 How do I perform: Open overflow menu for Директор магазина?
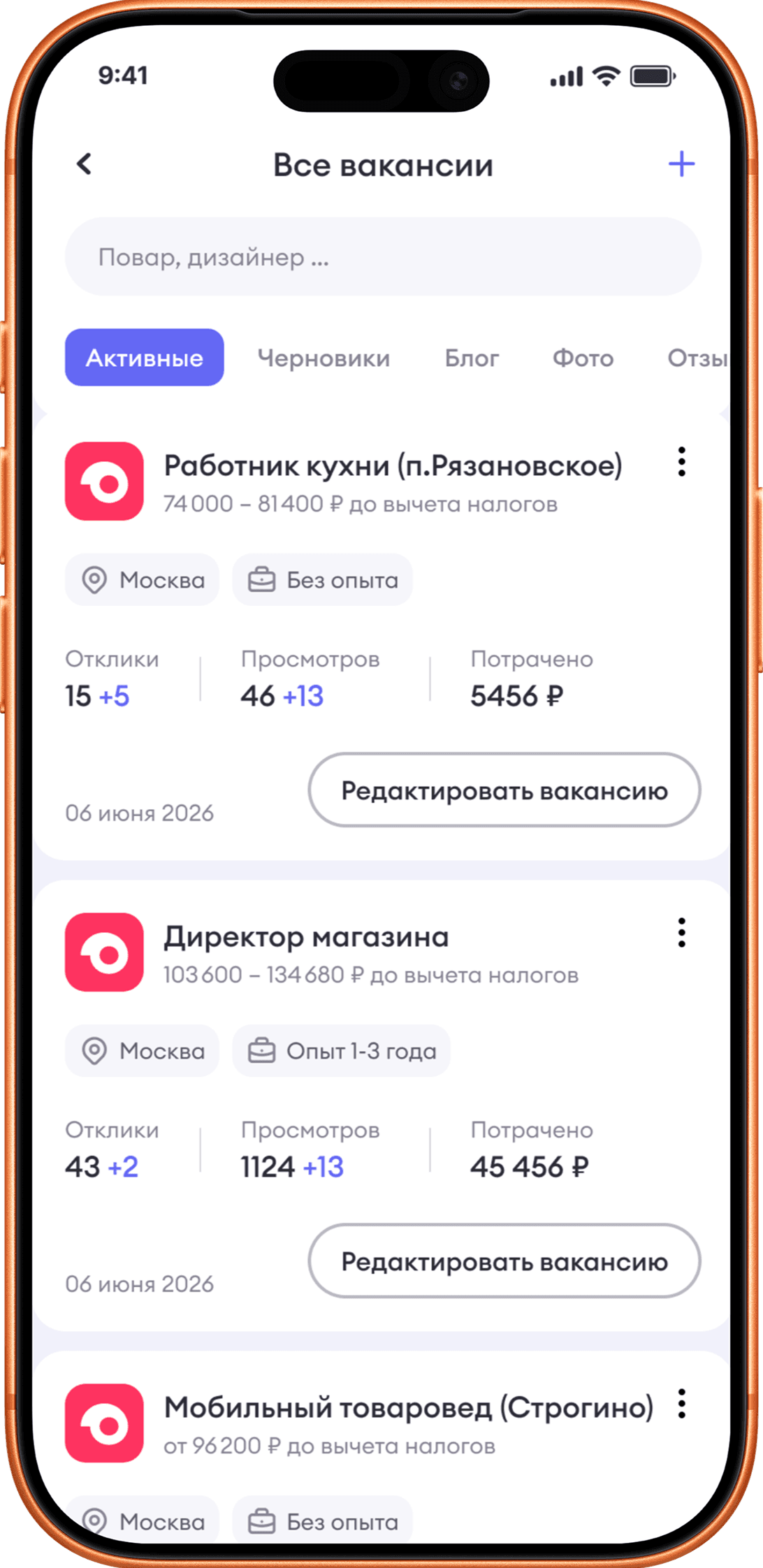coord(681,933)
